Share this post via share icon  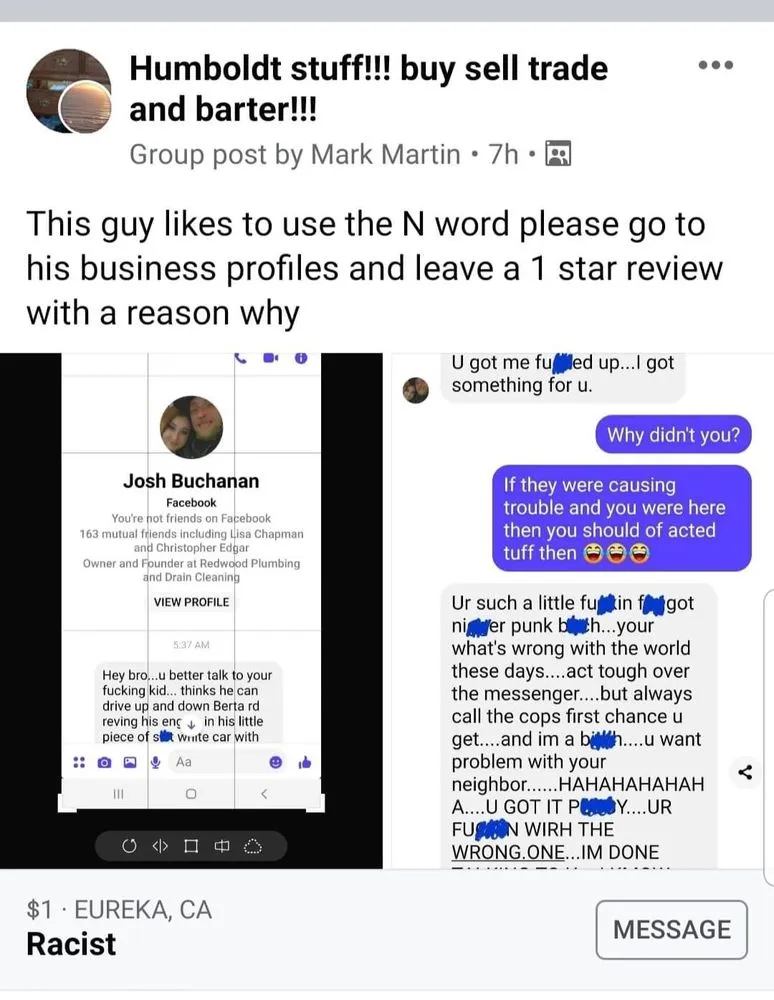pyautogui.click(x=745, y=772)
